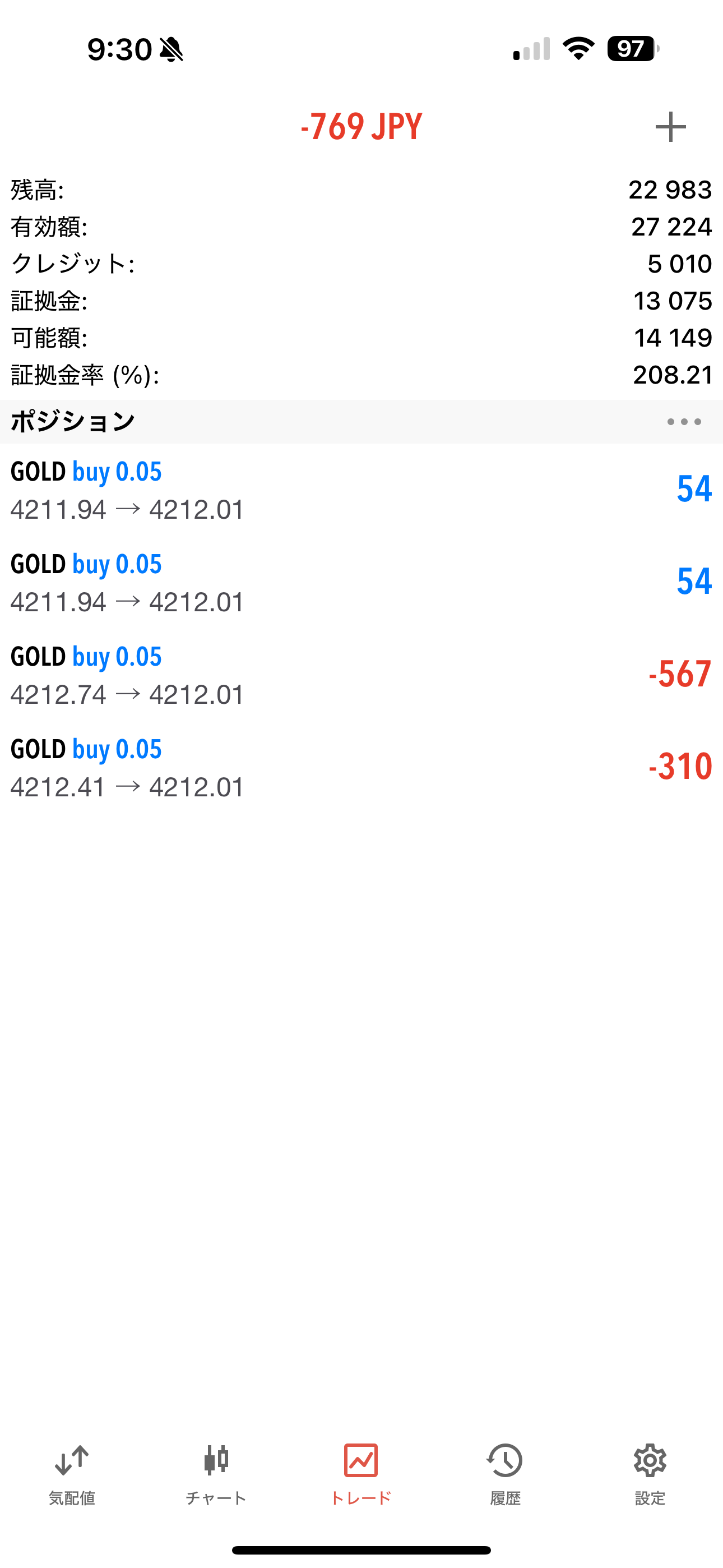View the 履歴 tab
This screenshot has width=723, height=1568.
505,1474
